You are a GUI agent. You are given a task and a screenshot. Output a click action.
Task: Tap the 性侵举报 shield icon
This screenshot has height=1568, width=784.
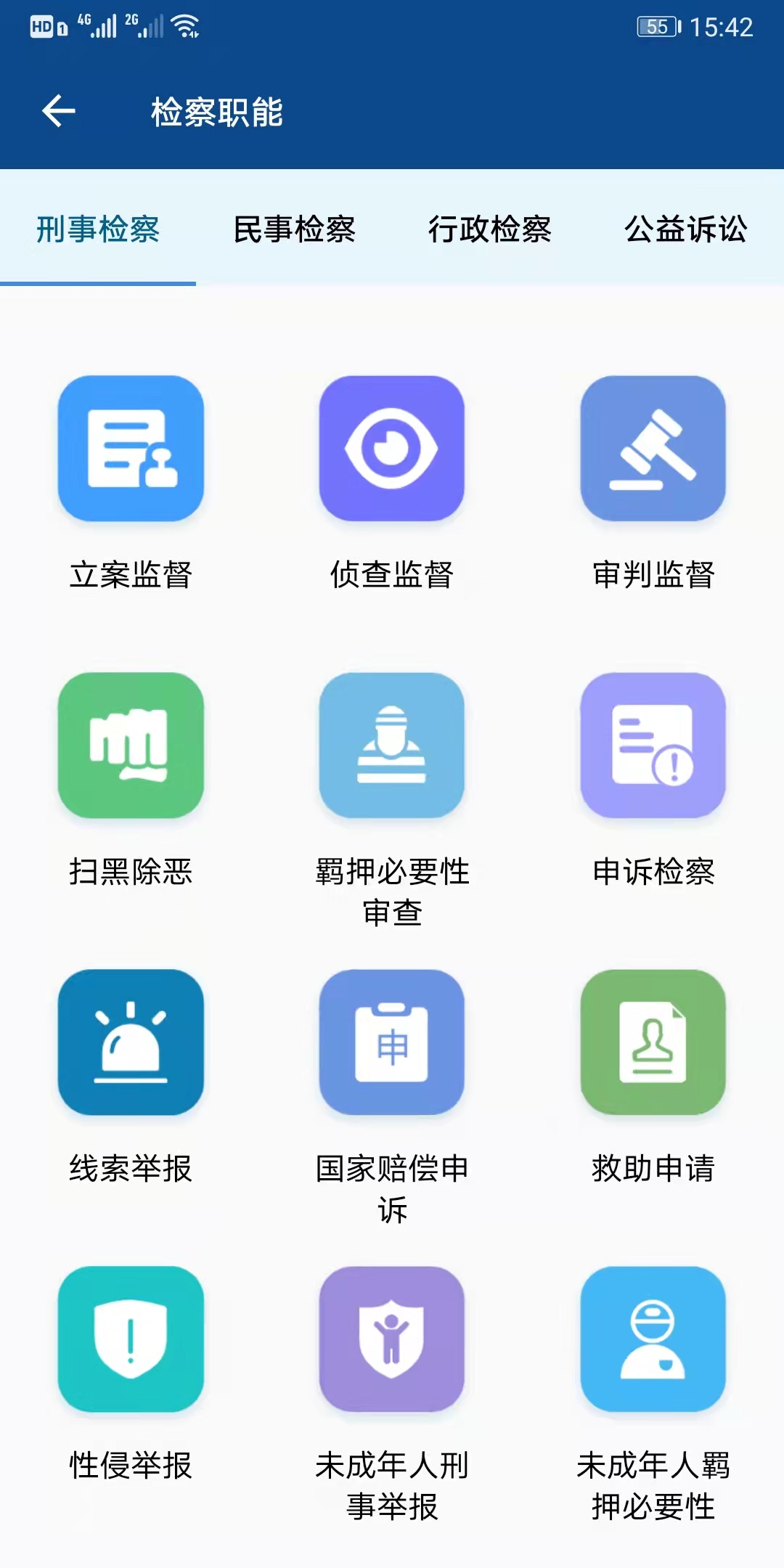[x=131, y=1339]
